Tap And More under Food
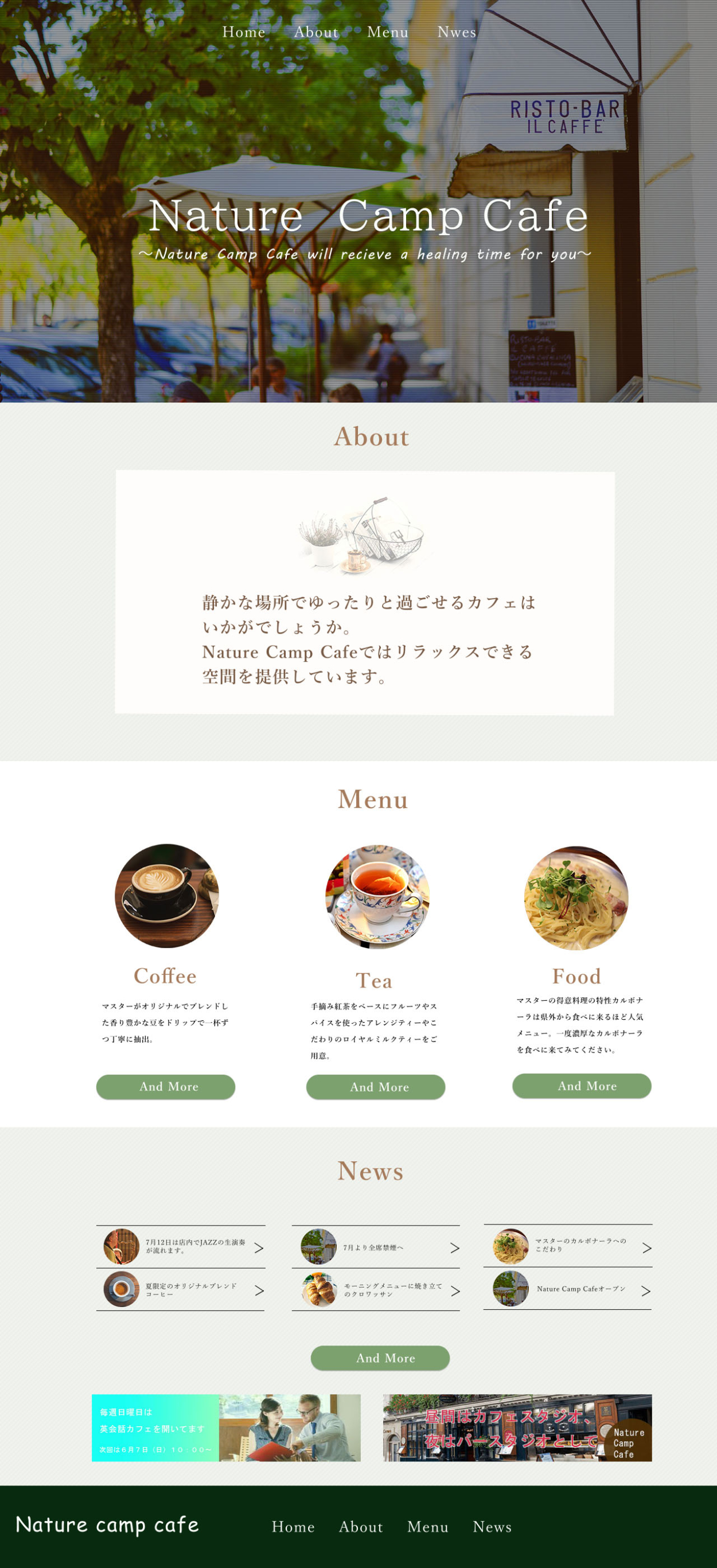Image resolution: width=717 pixels, height=1568 pixels. click(x=581, y=1086)
